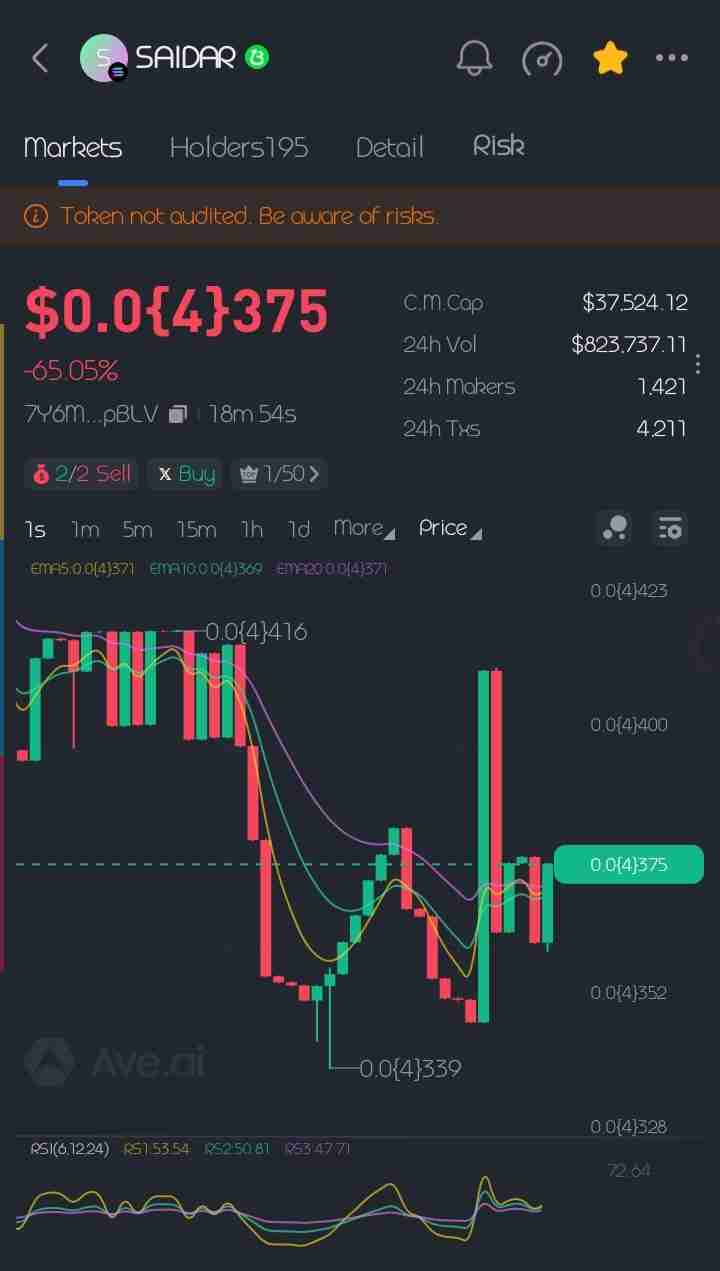Expand the 1/50 ranking chip
Viewport: 720px width, 1271px height.
click(x=280, y=474)
